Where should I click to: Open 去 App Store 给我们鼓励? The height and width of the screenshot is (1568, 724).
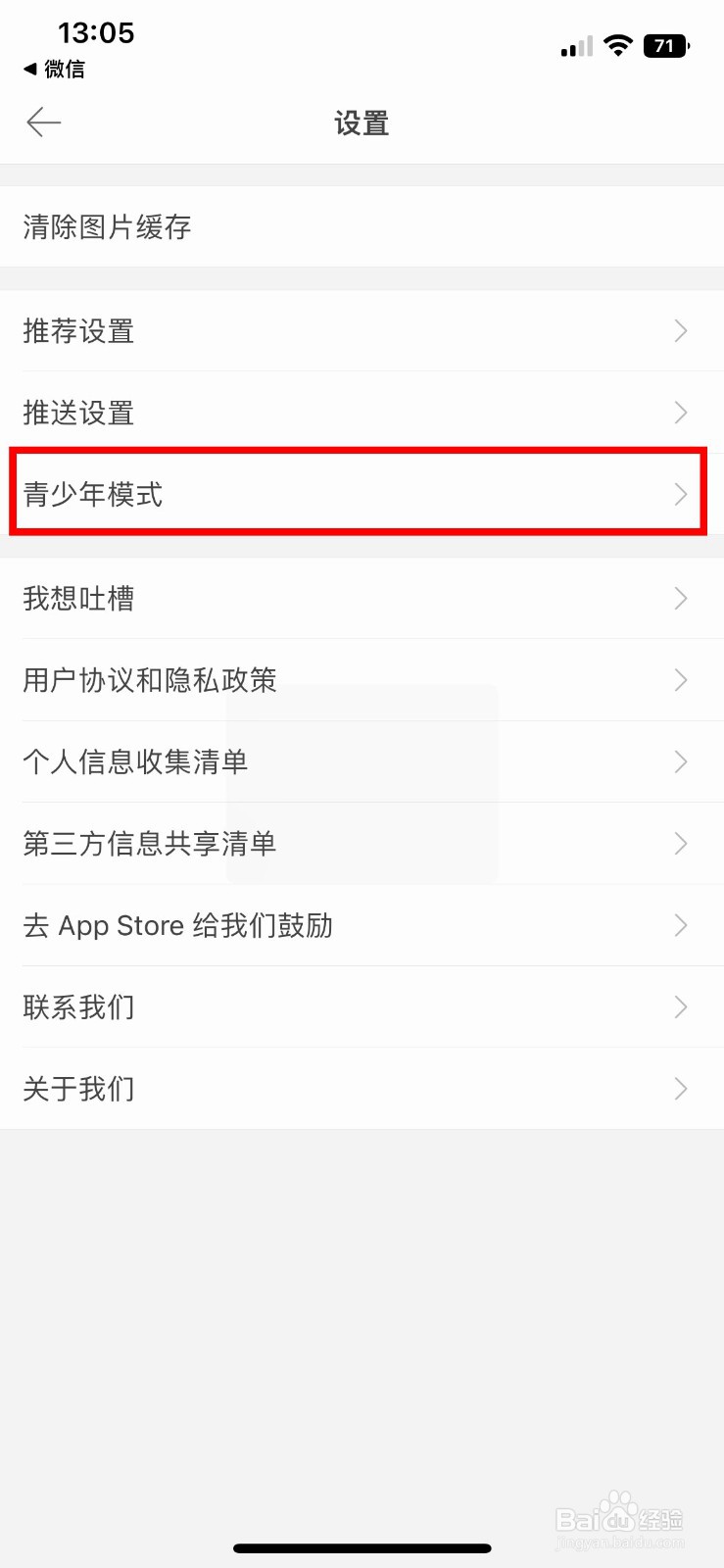(x=179, y=925)
